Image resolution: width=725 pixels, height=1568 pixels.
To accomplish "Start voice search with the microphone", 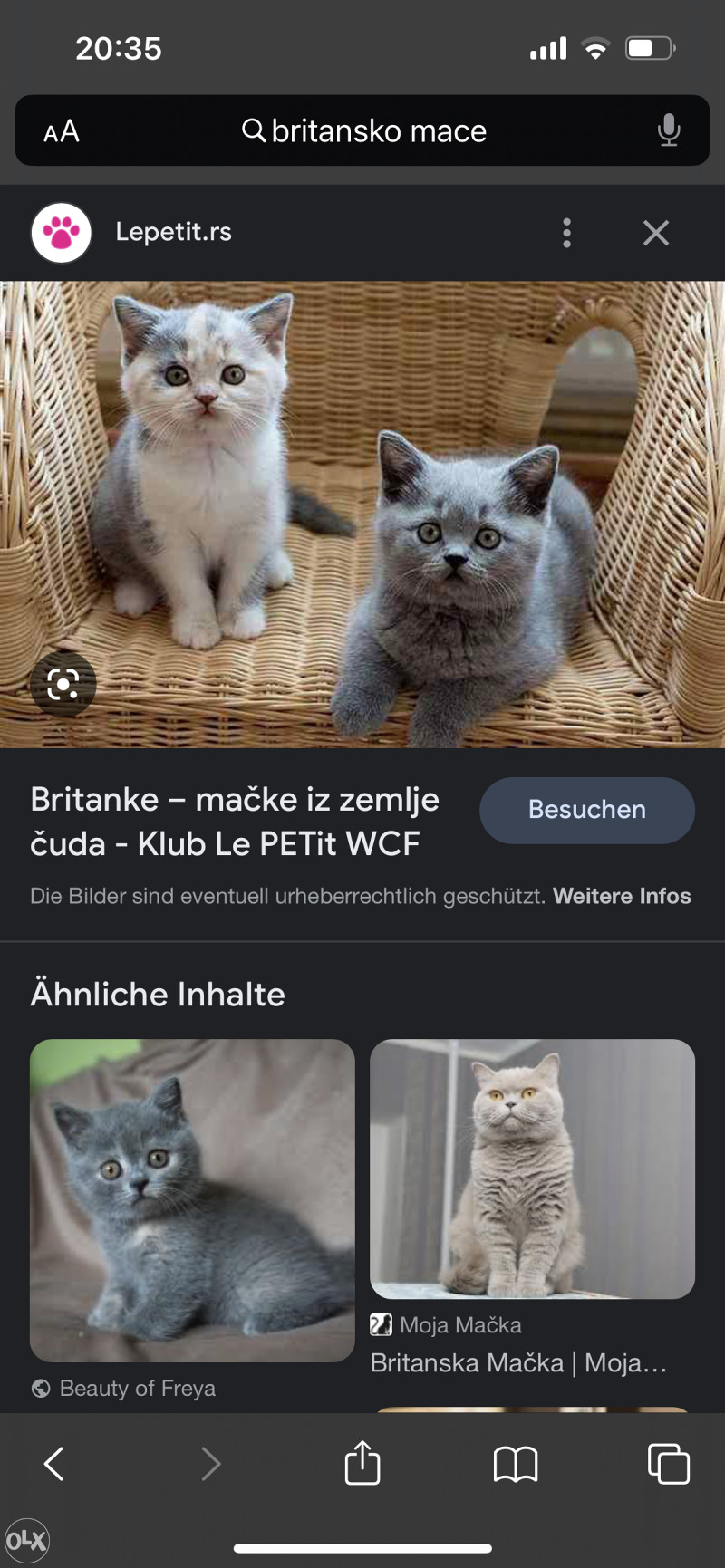I will 669,131.
